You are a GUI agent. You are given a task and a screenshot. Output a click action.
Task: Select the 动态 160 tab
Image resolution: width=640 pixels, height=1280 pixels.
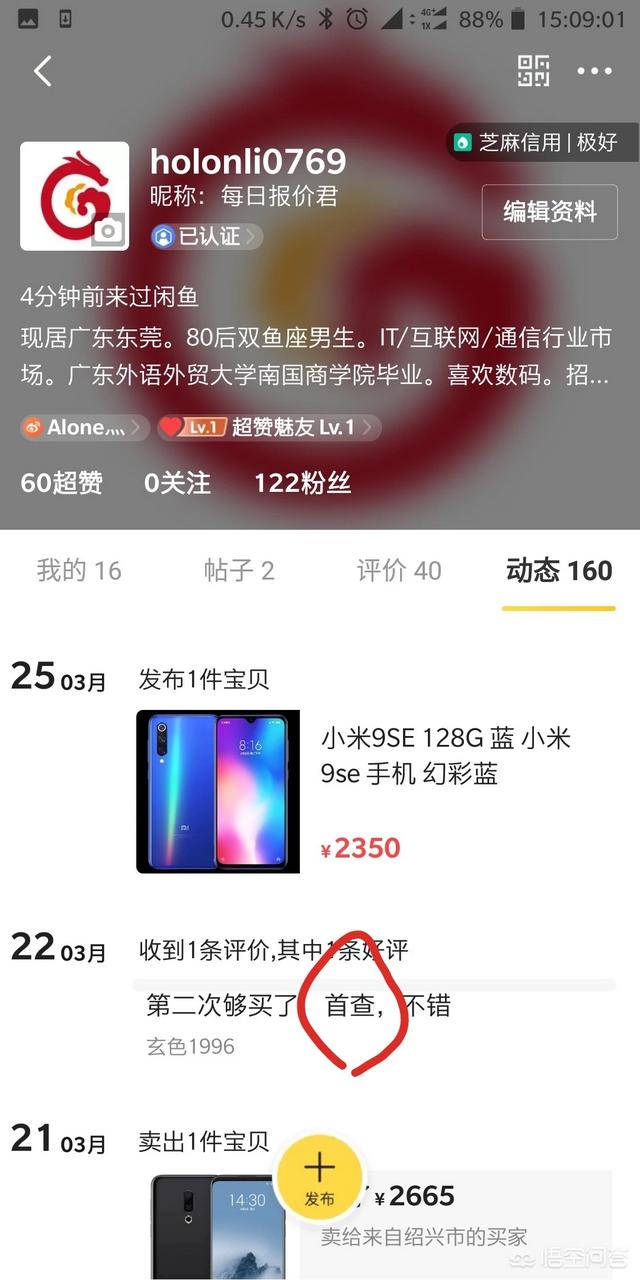(x=559, y=570)
